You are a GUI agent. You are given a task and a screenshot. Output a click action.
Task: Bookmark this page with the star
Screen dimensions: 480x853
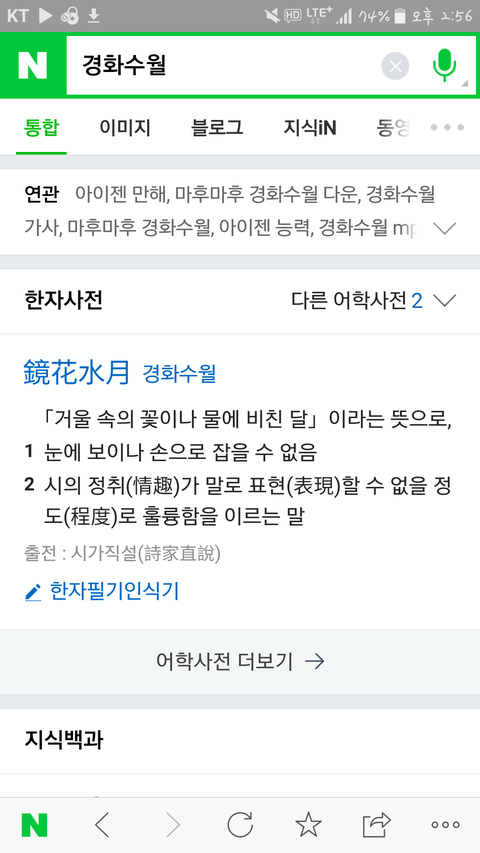coord(309,825)
